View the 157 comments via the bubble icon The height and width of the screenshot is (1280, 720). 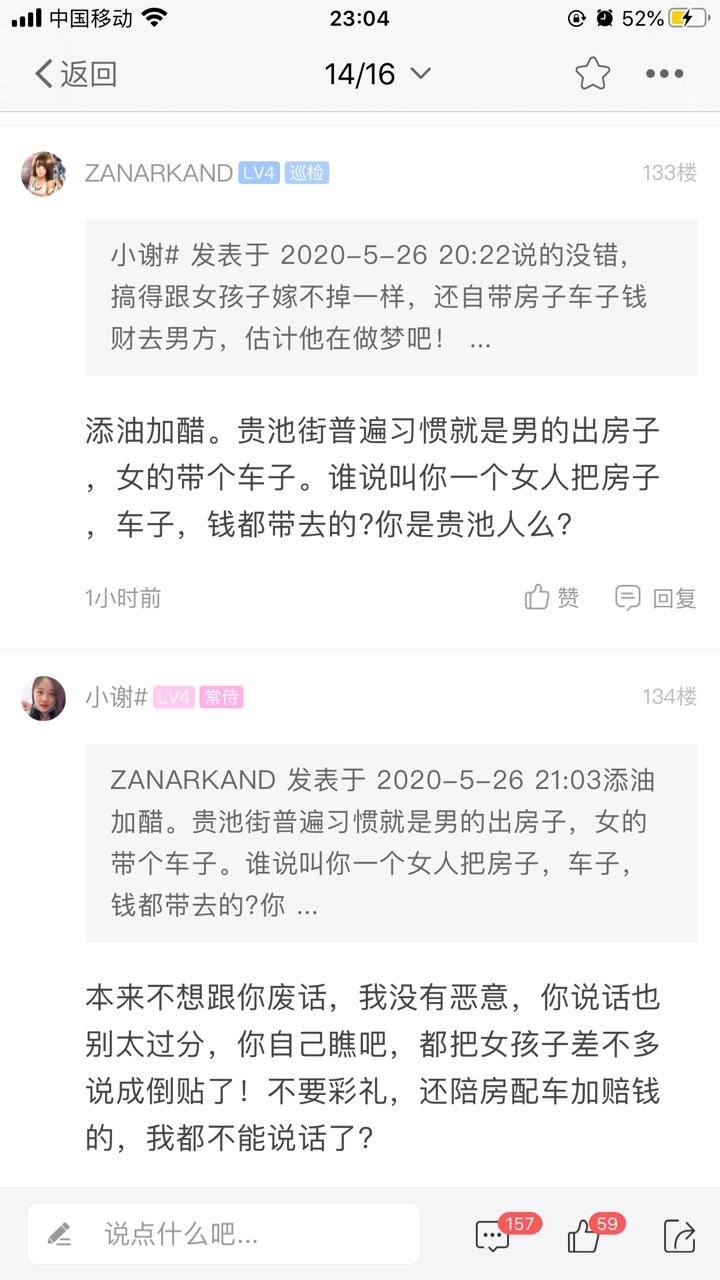[x=493, y=1236]
